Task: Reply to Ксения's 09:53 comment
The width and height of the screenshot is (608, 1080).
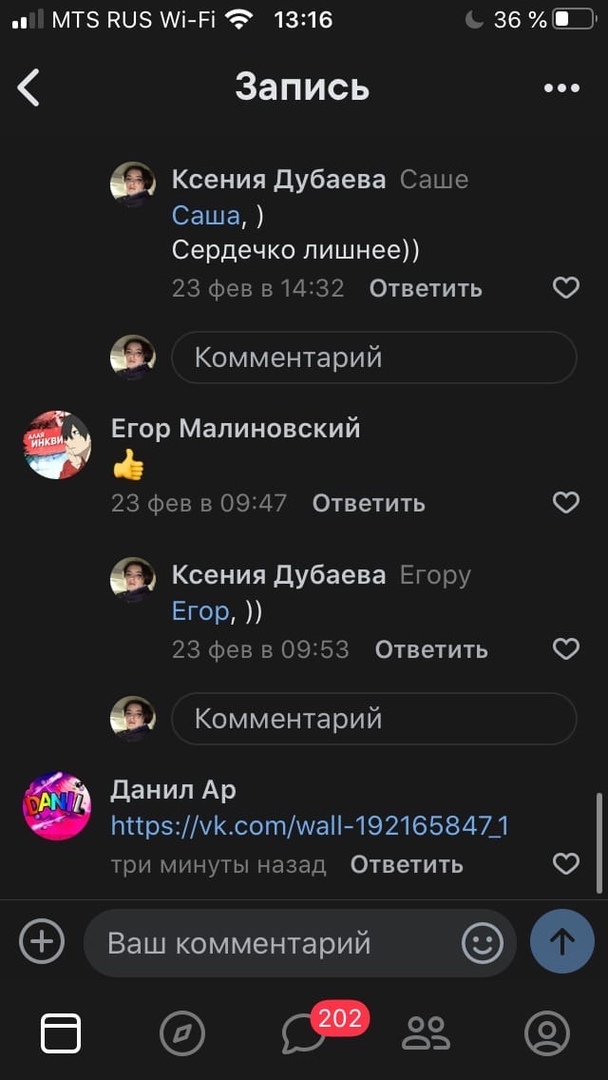Action: point(431,649)
